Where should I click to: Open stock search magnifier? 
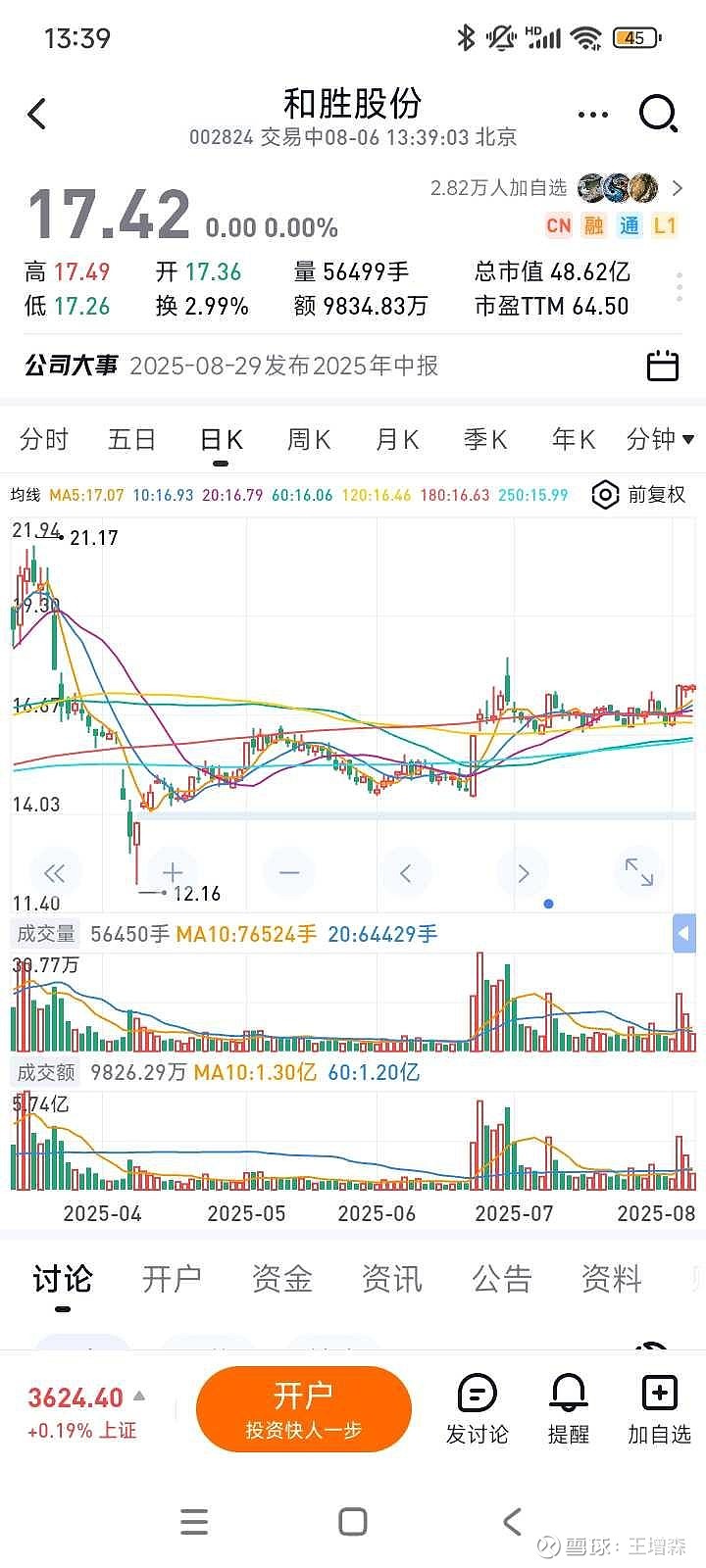(x=658, y=114)
